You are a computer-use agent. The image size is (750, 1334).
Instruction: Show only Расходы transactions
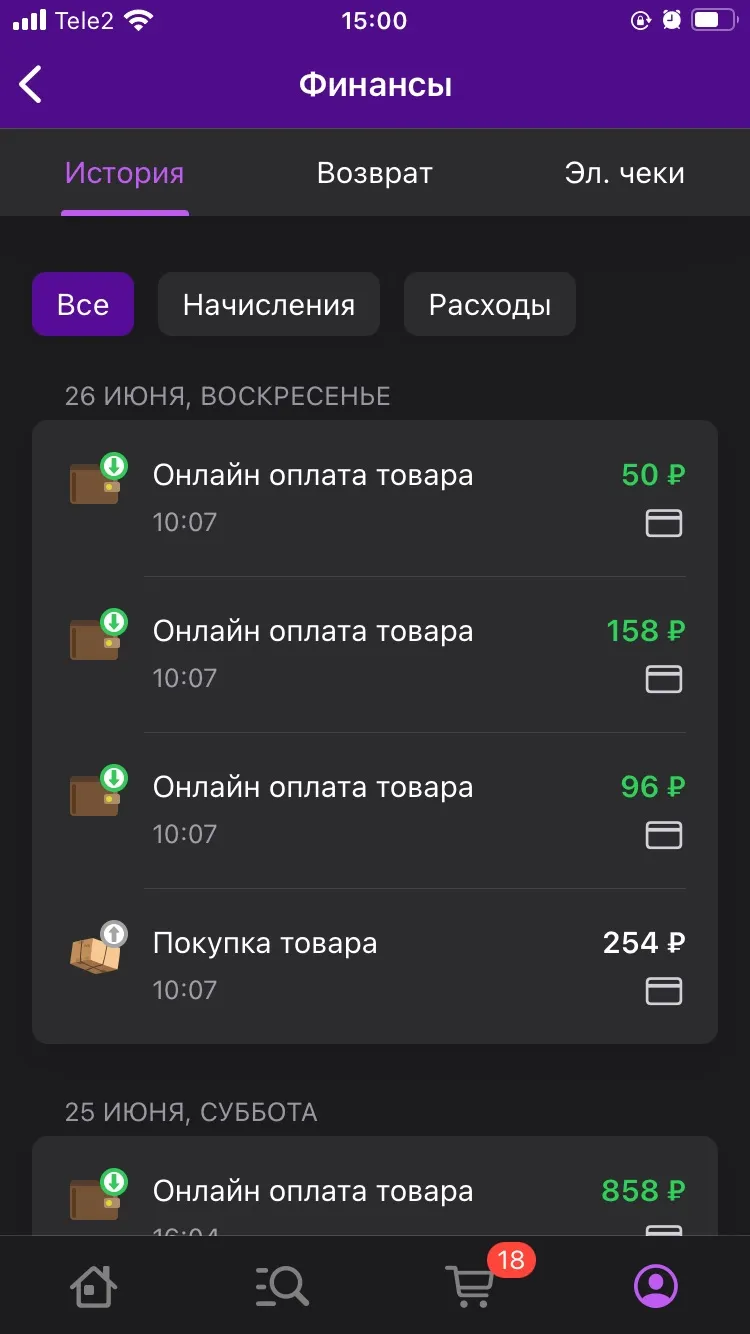coord(490,304)
